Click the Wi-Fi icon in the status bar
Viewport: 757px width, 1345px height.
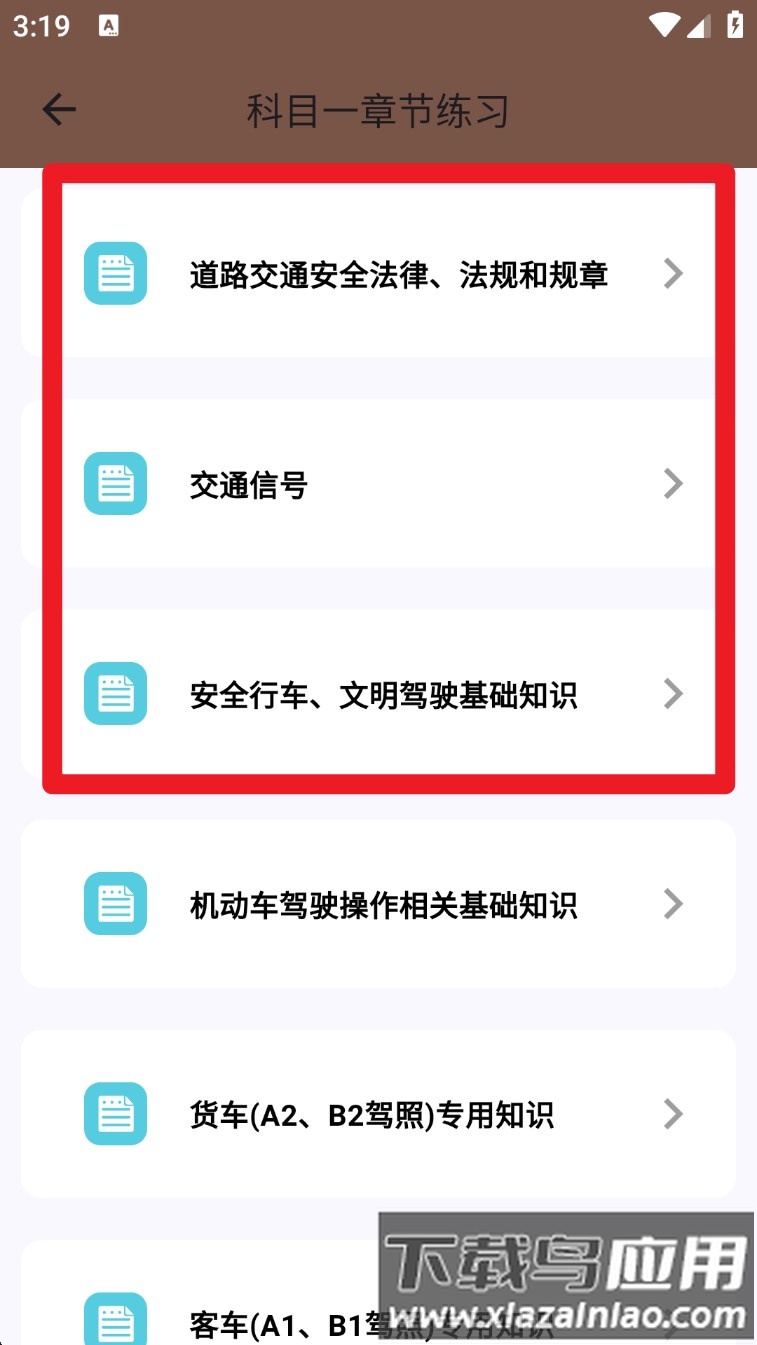point(662,25)
